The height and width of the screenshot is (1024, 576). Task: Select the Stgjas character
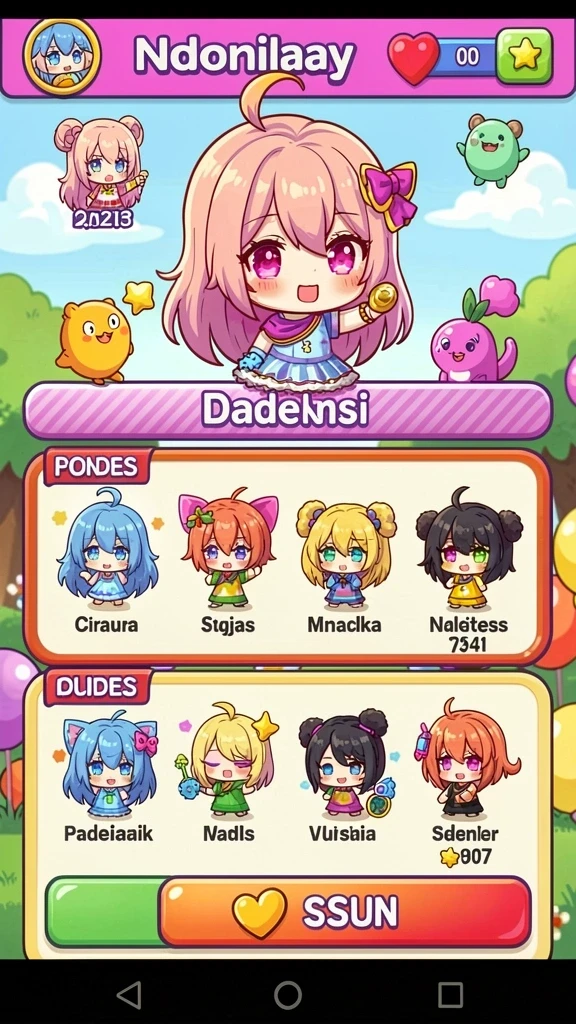pos(228,562)
